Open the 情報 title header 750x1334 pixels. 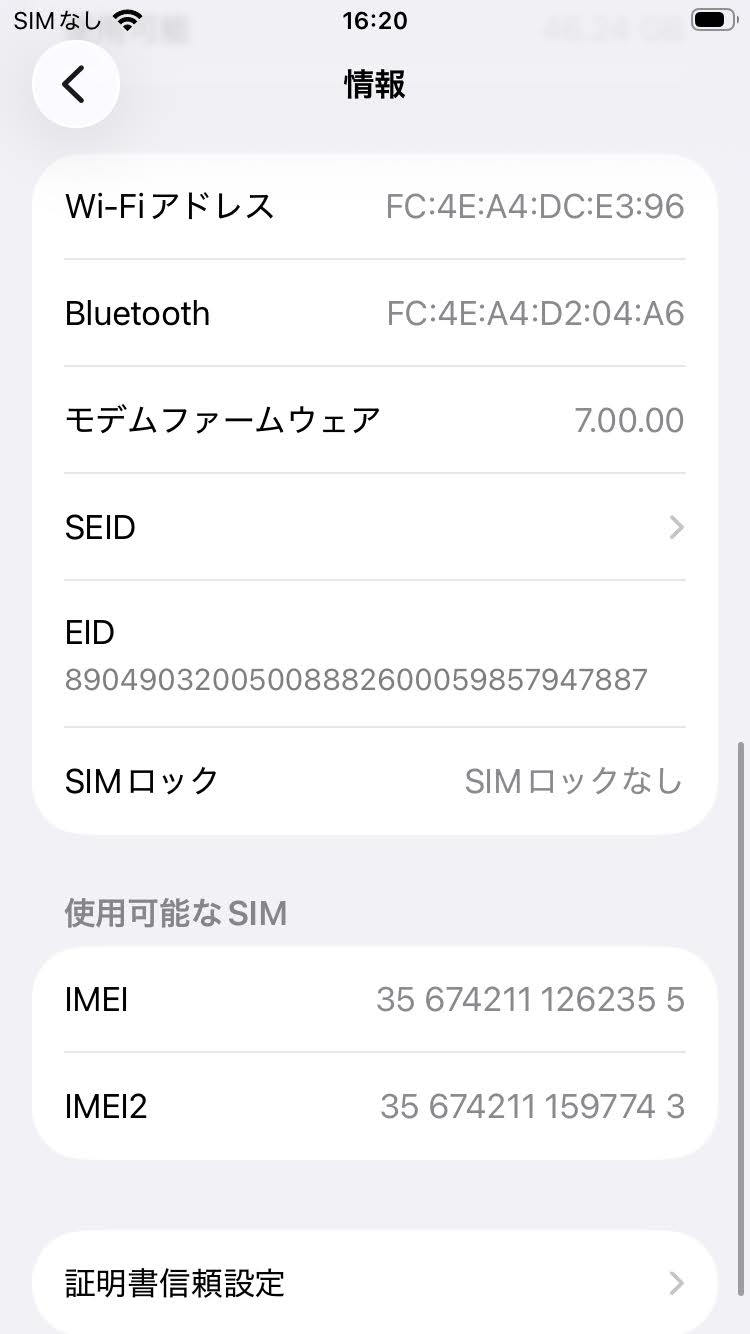(375, 85)
